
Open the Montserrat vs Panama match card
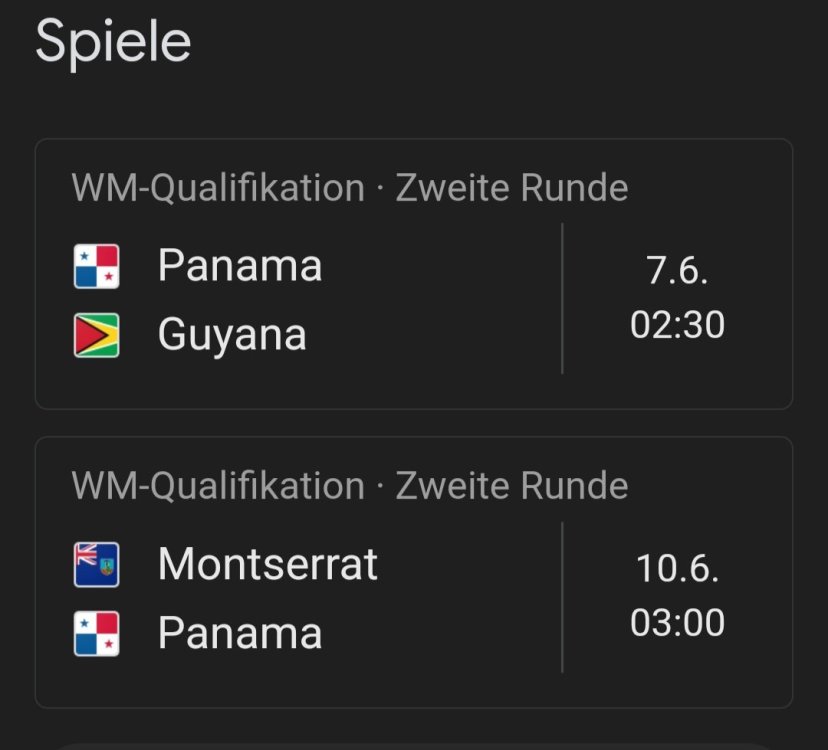413,573
